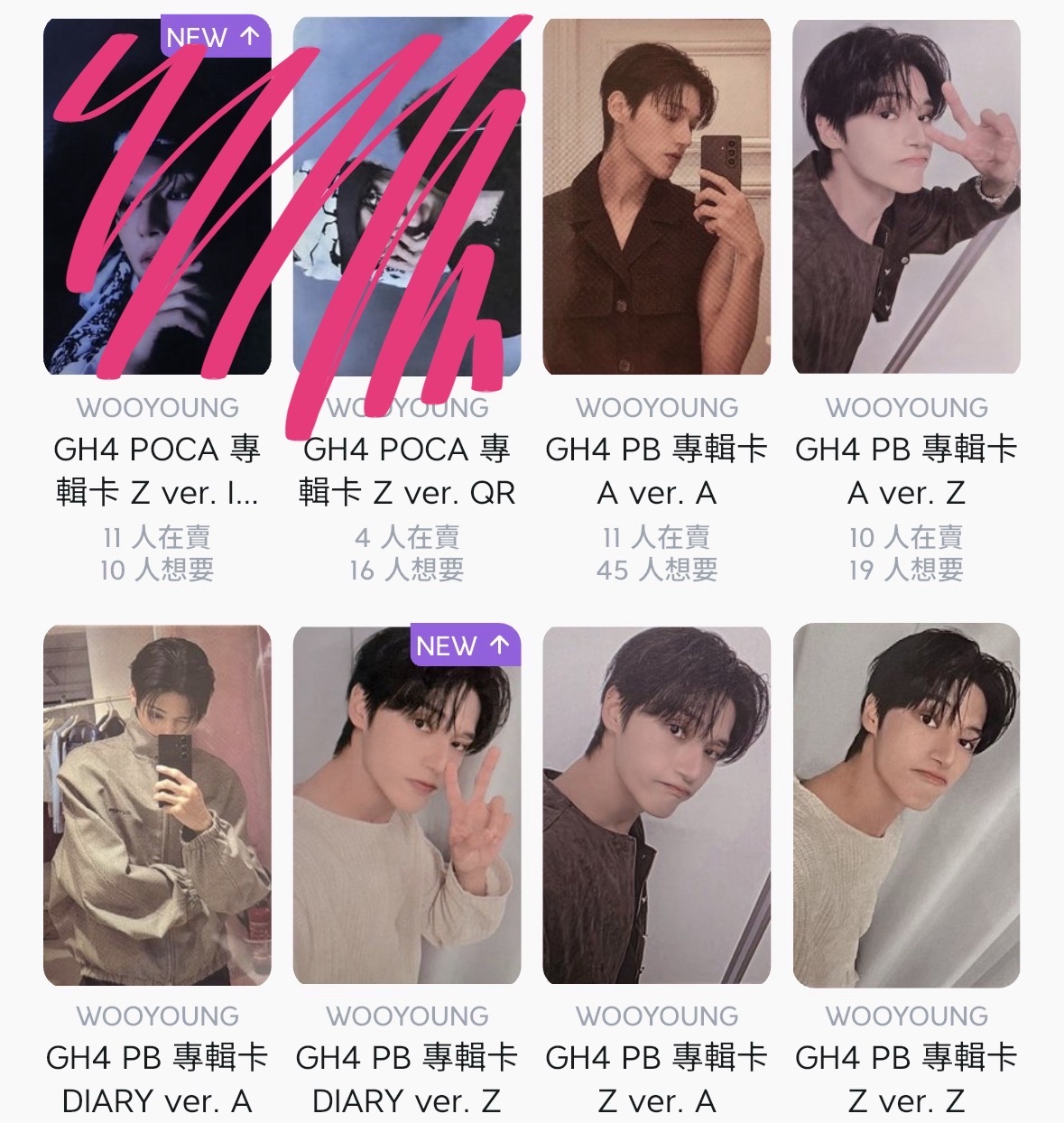
Task: Open the truncated GH4 POCA Z ver. I... card
Action: pyautogui.click(x=157, y=197)
